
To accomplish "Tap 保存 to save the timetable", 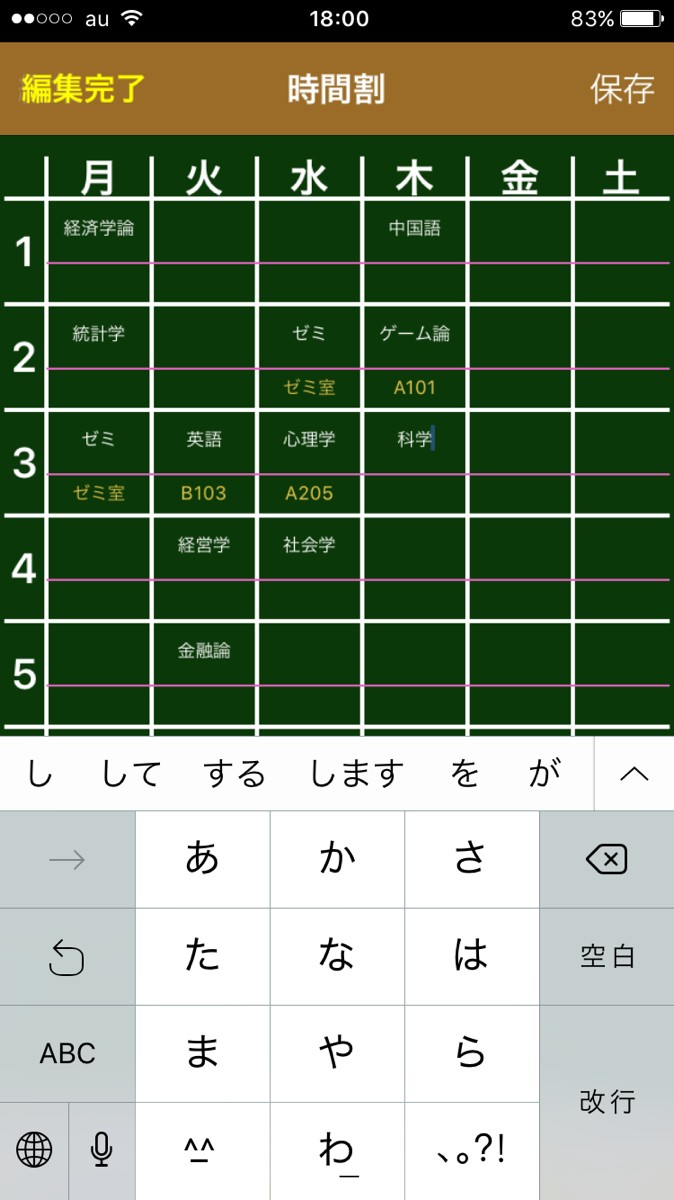I will [621, 89].
